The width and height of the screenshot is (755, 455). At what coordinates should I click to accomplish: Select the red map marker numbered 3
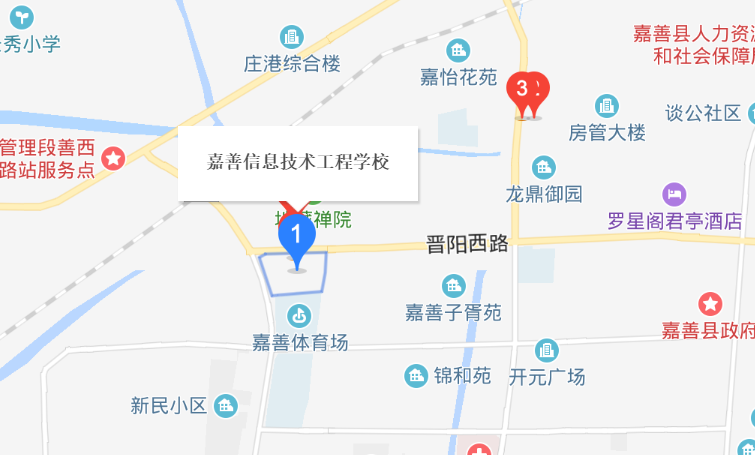pos(522,92)
